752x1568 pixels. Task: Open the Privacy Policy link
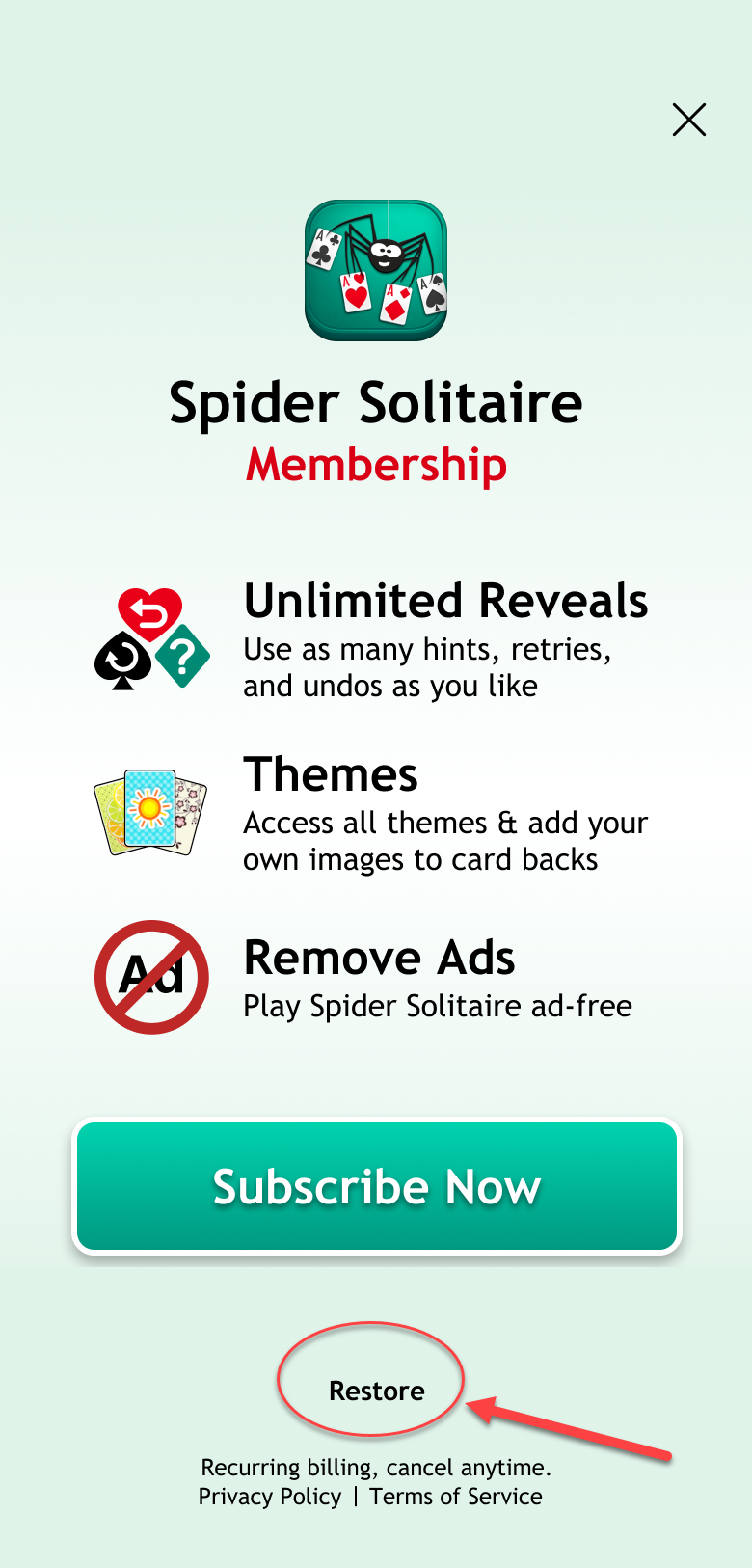tap(270, 1497)
